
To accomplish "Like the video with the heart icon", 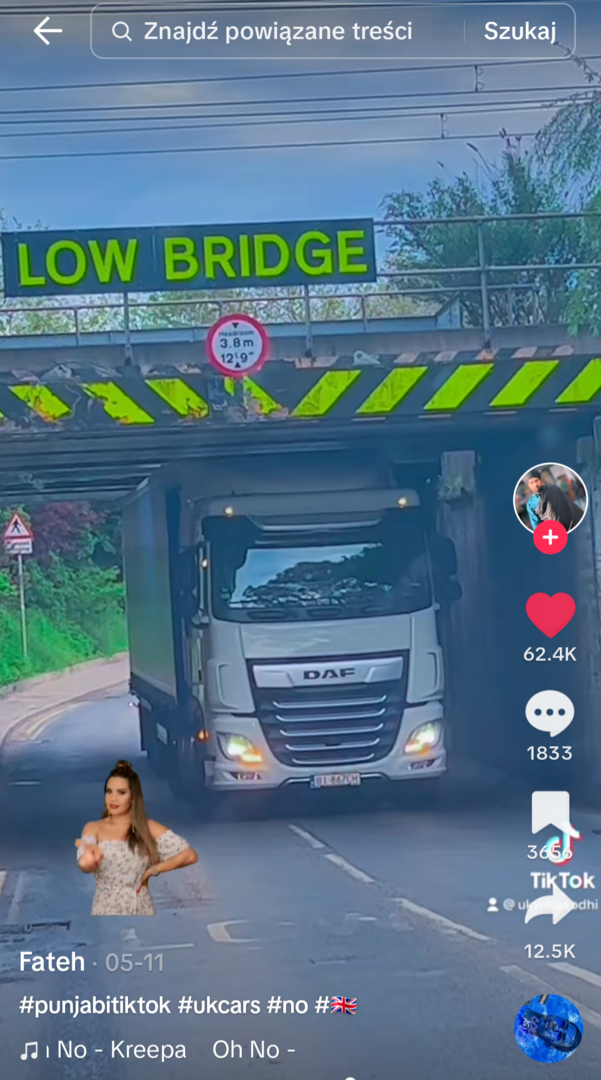I will tap(550, 614).
